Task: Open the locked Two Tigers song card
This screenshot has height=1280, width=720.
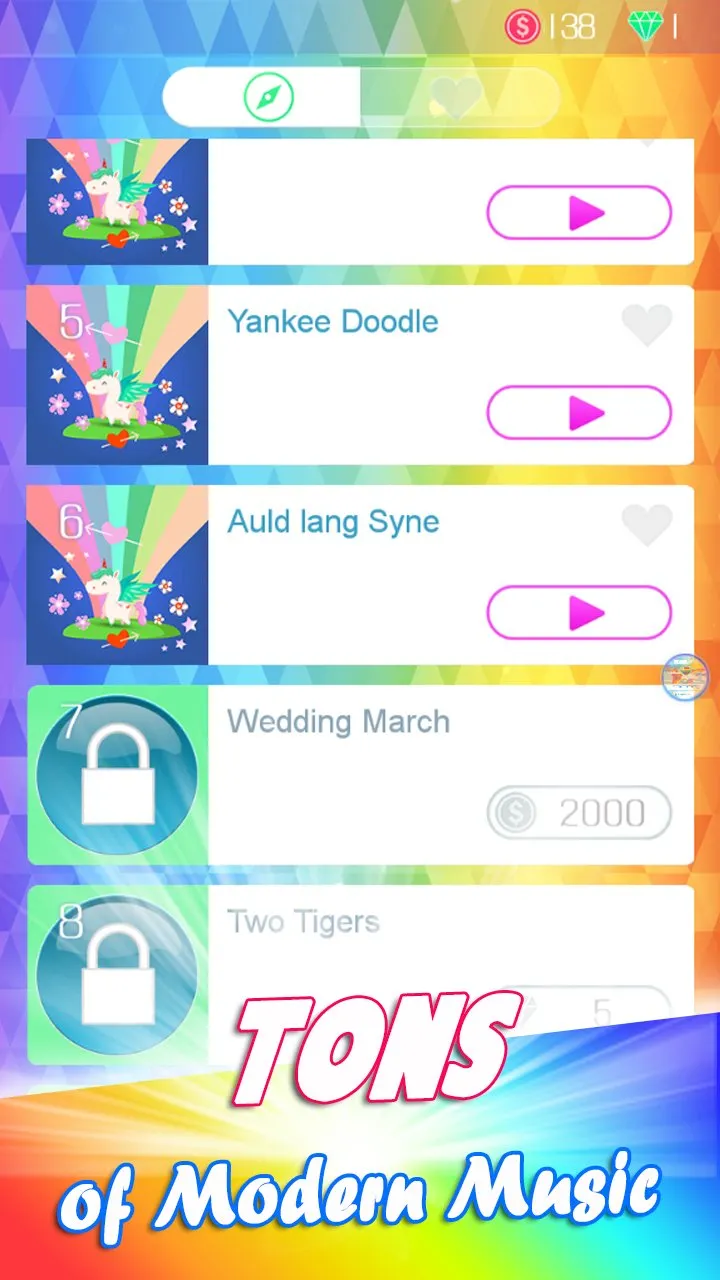Action: click(x=360, y=975)
